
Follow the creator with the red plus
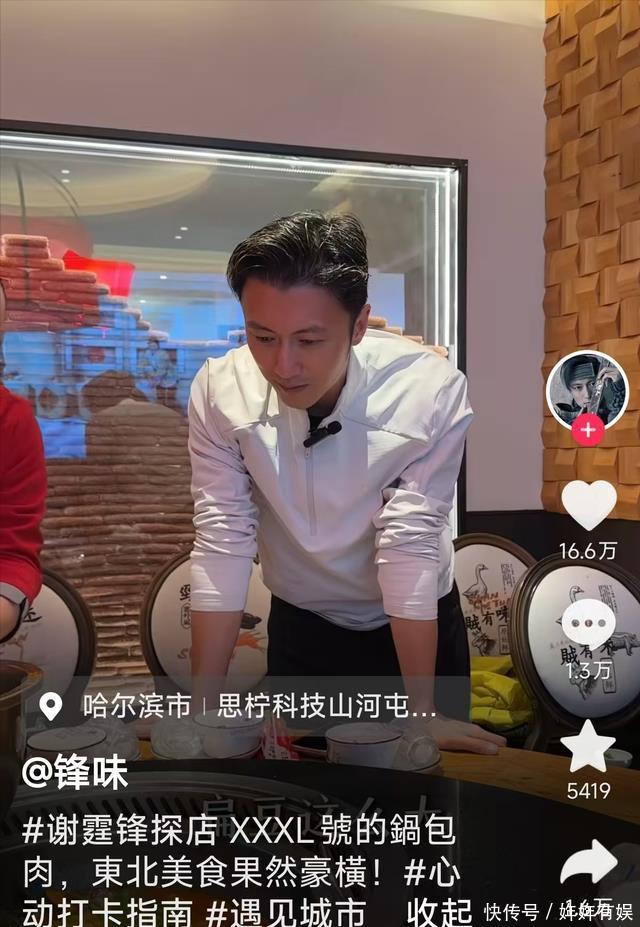point(587,431)
